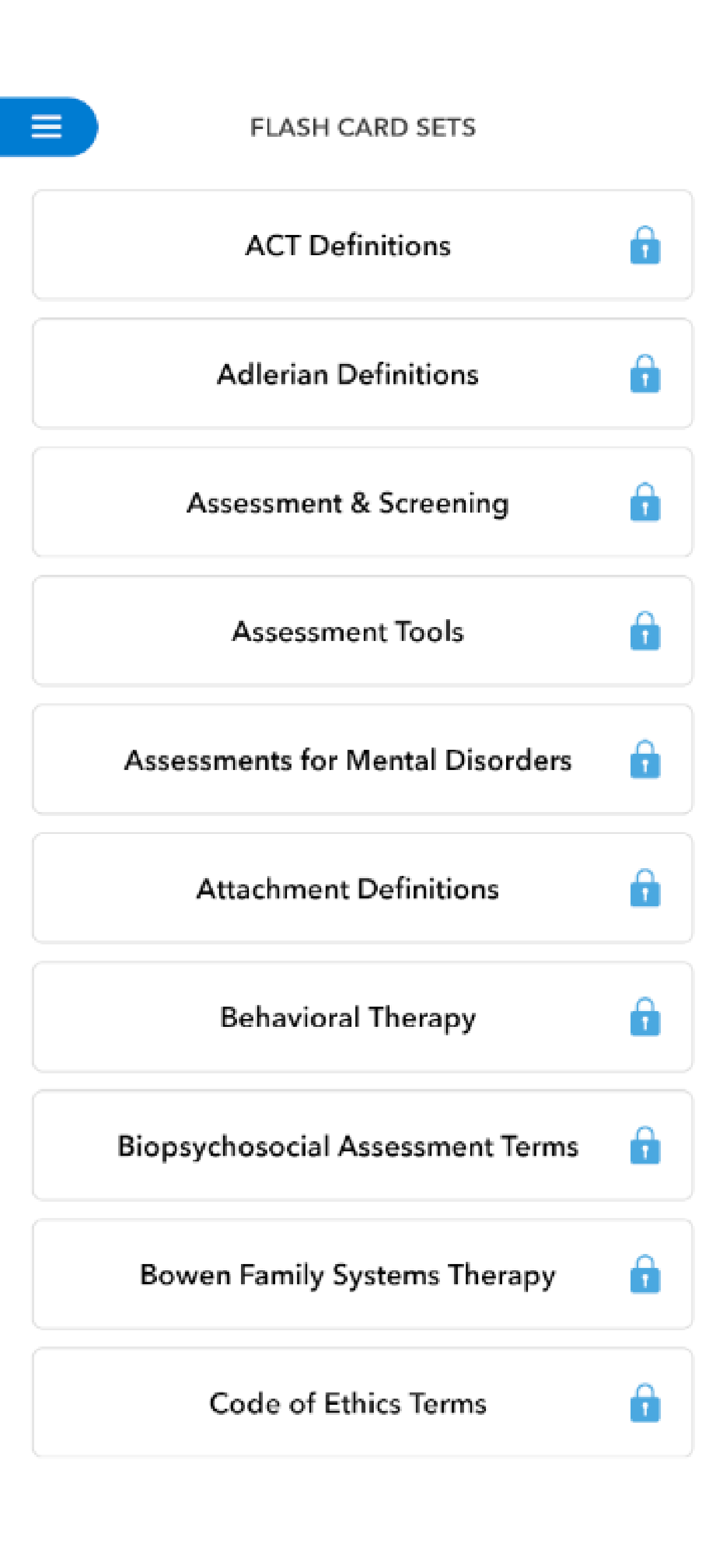
Task: Click the lock icon on Assessment Tools
Action: (x=645, y=631)
